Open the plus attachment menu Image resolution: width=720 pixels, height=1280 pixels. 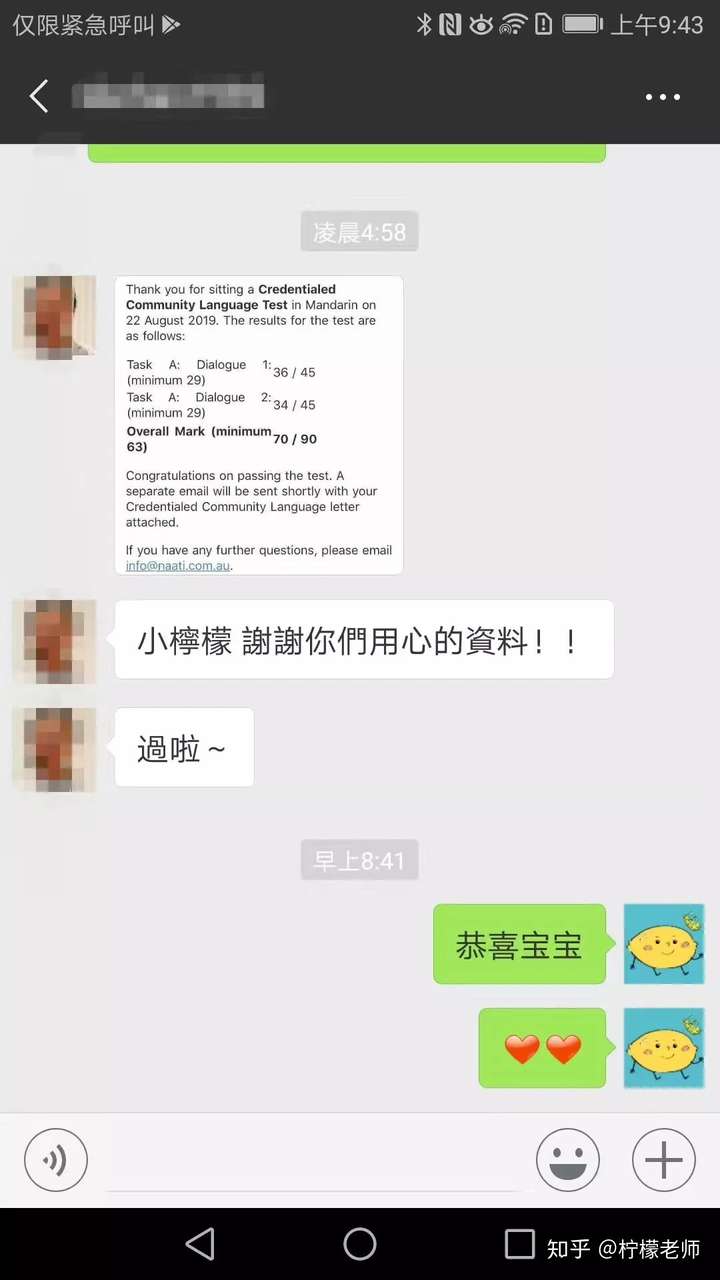coord(663,1160)
